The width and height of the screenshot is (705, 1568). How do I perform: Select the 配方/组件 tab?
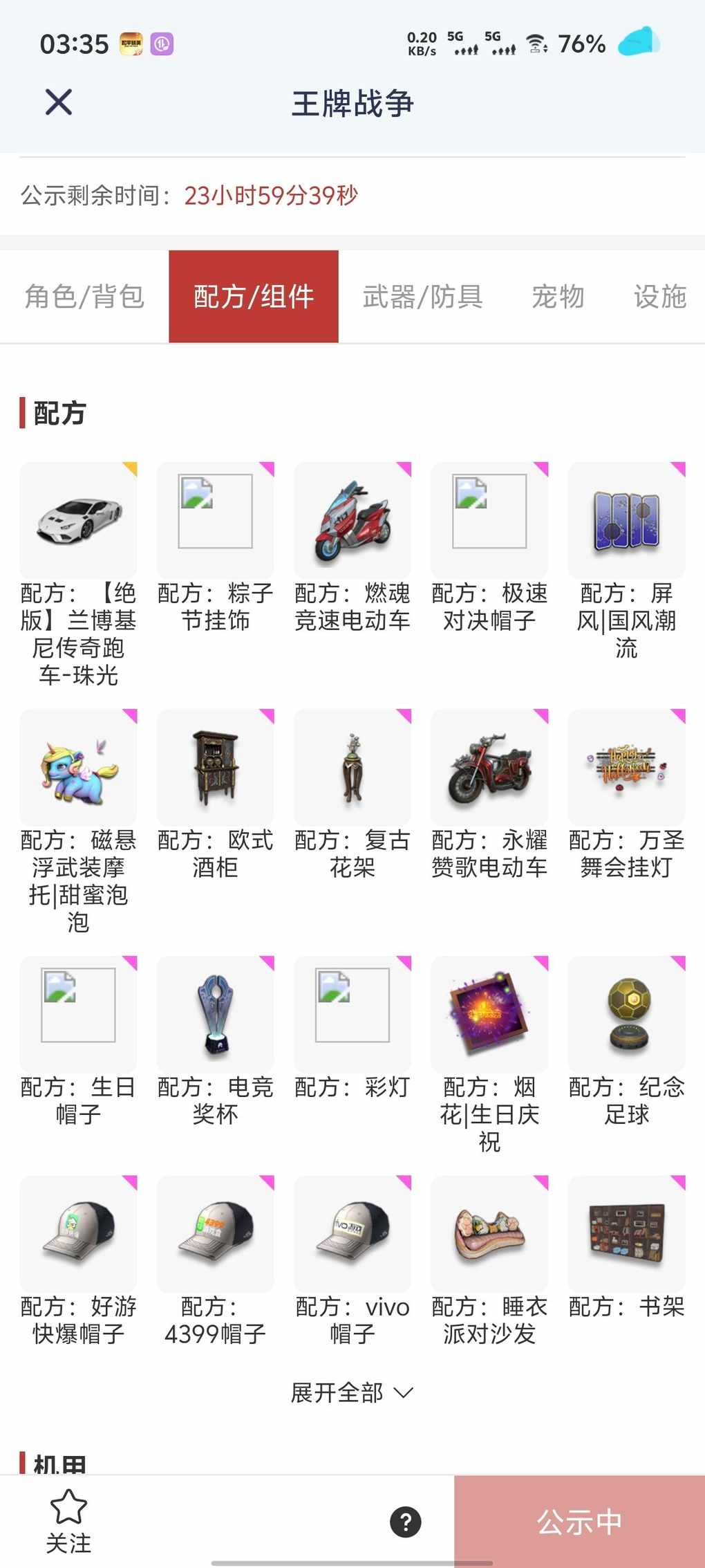(254, 297)
